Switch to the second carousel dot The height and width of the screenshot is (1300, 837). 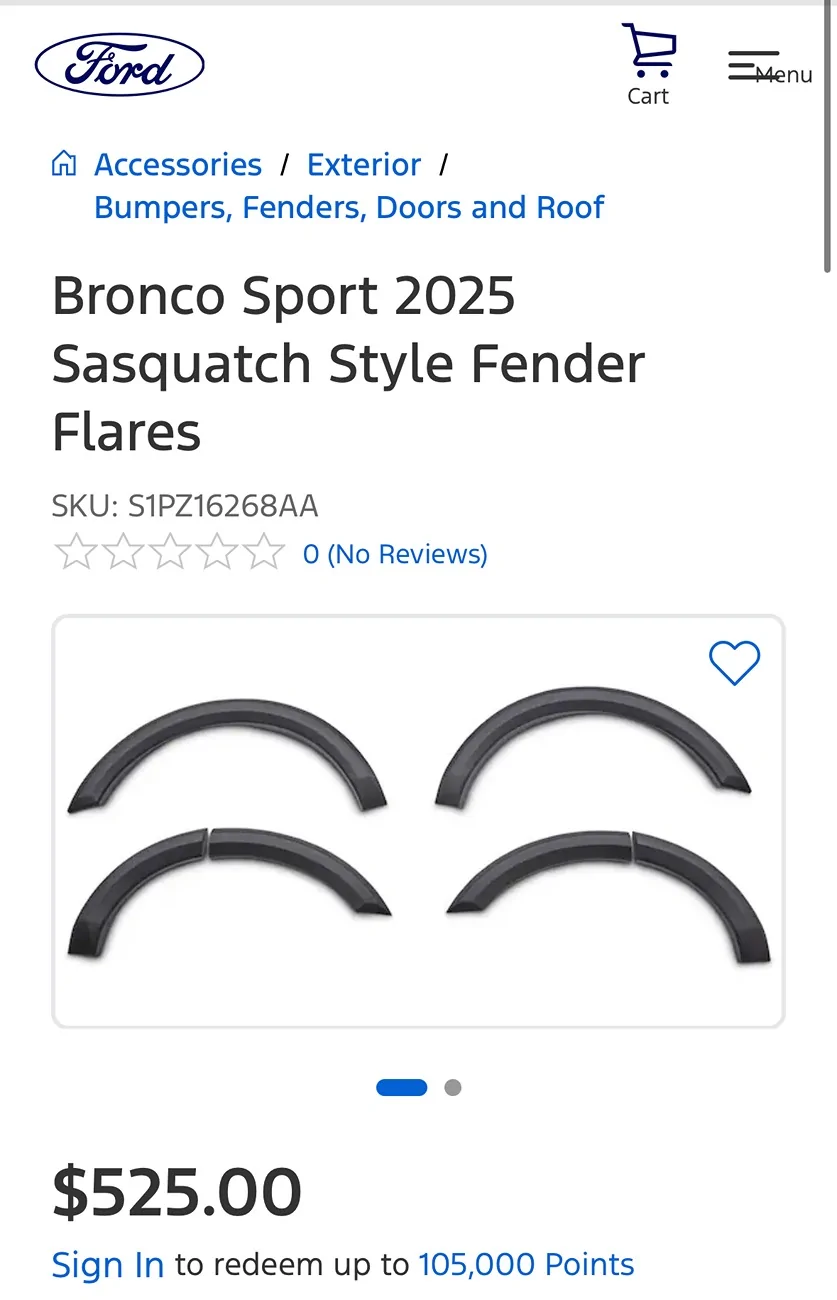[452, 1087]
